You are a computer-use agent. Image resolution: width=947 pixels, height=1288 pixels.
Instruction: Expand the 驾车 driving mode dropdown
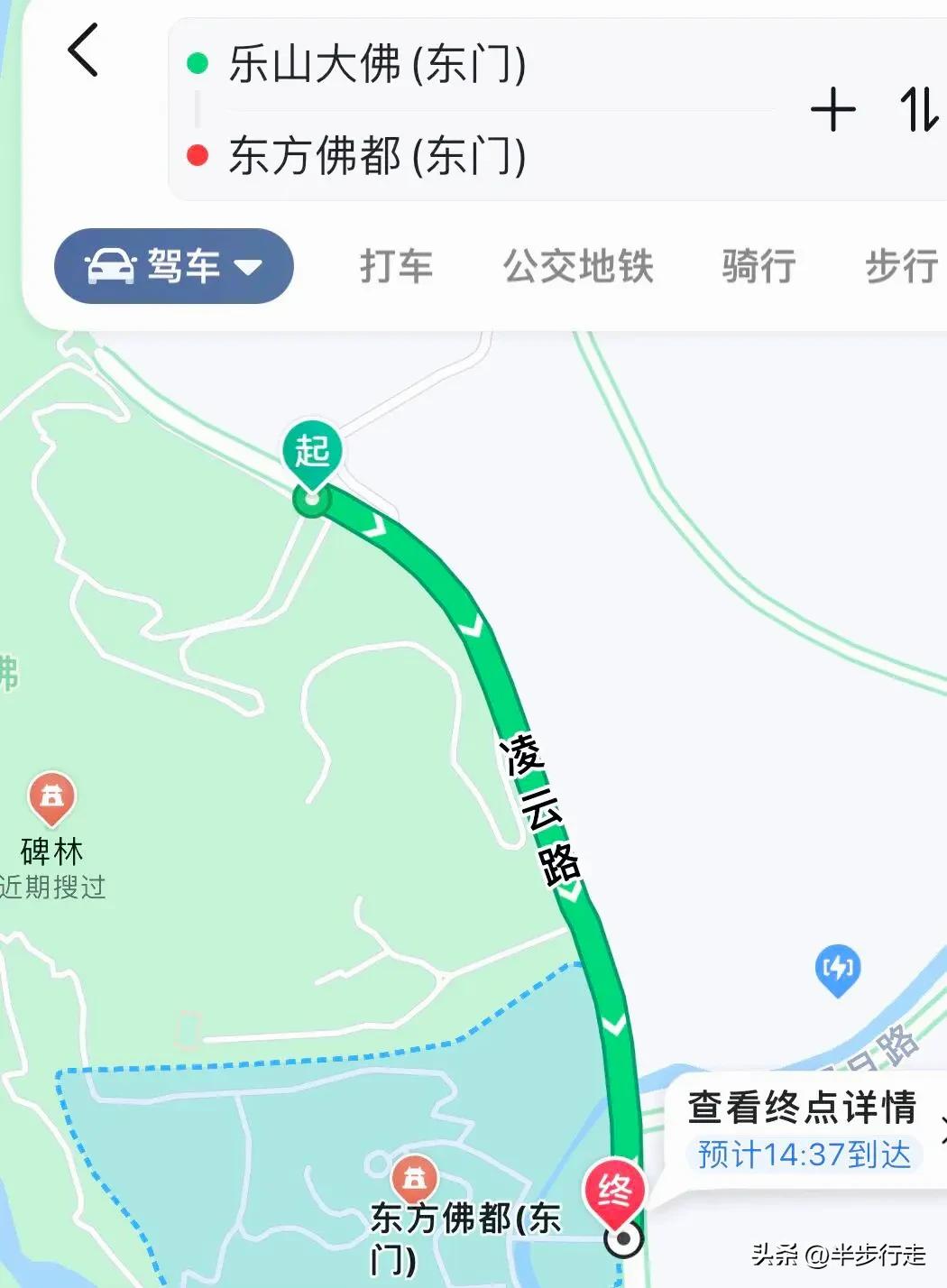tap(174, 266)
